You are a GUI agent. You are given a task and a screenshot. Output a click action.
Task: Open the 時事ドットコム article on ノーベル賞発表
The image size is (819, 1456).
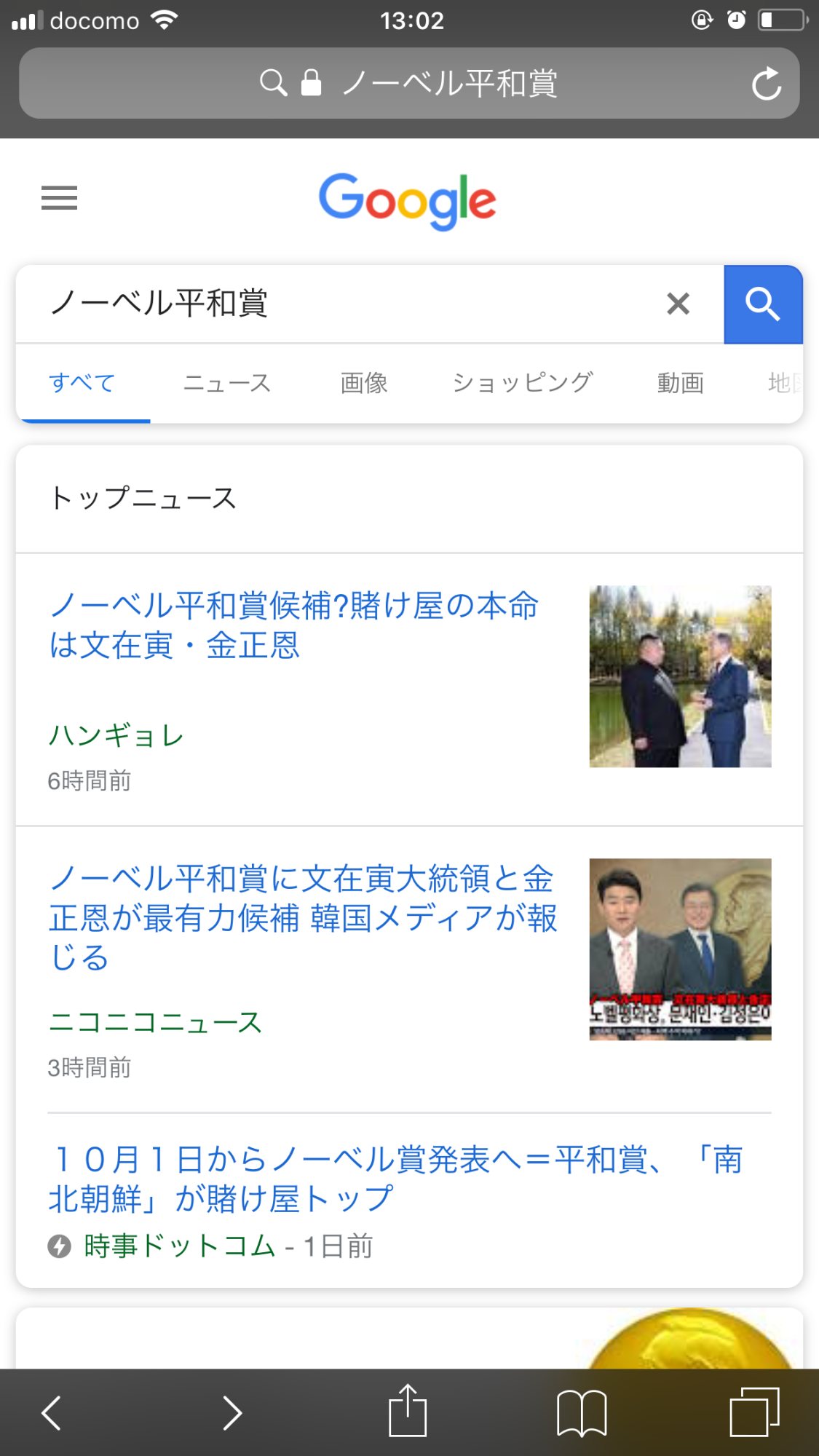(395, 1179)
